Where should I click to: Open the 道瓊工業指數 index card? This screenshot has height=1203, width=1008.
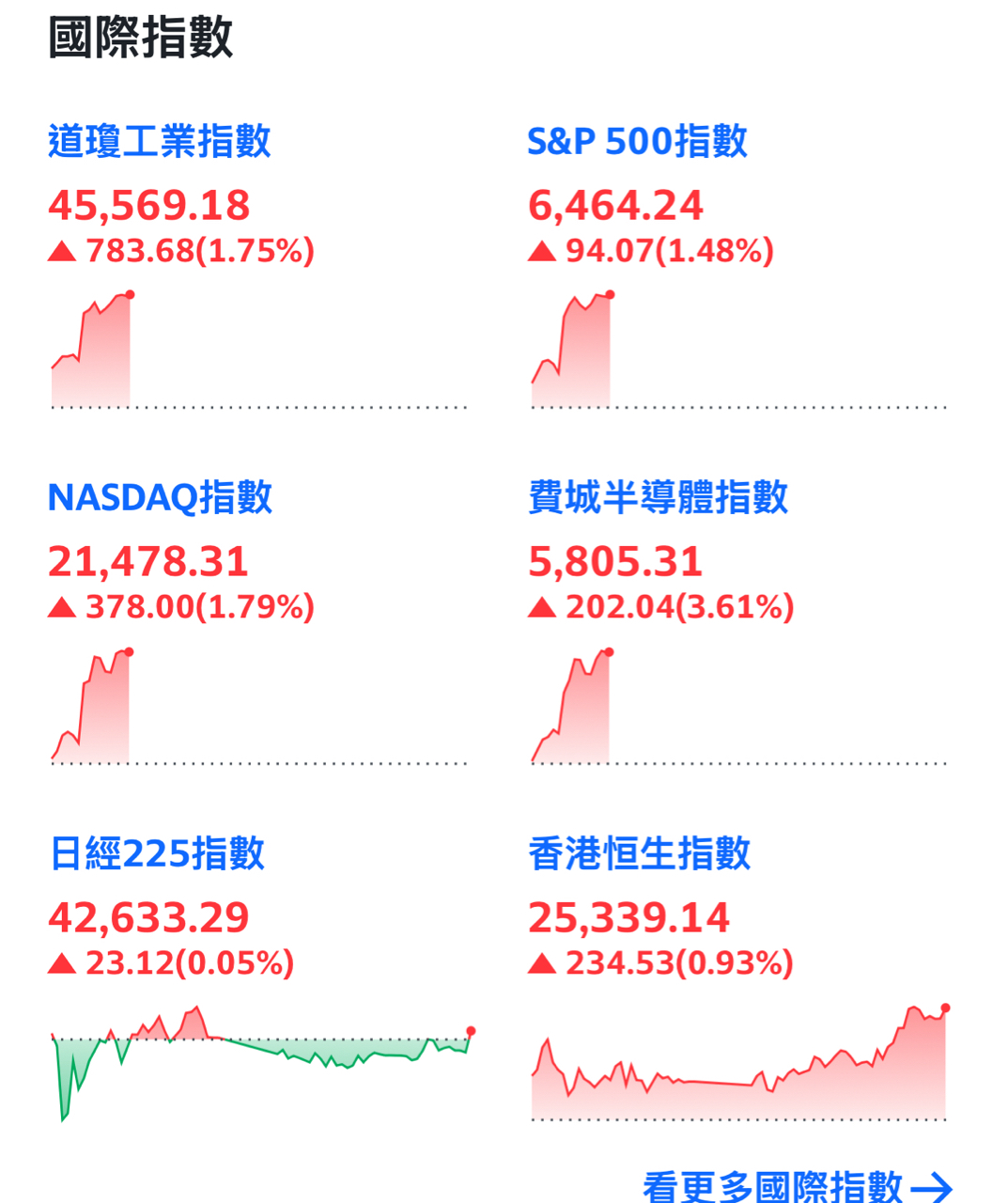pos(160,142)
